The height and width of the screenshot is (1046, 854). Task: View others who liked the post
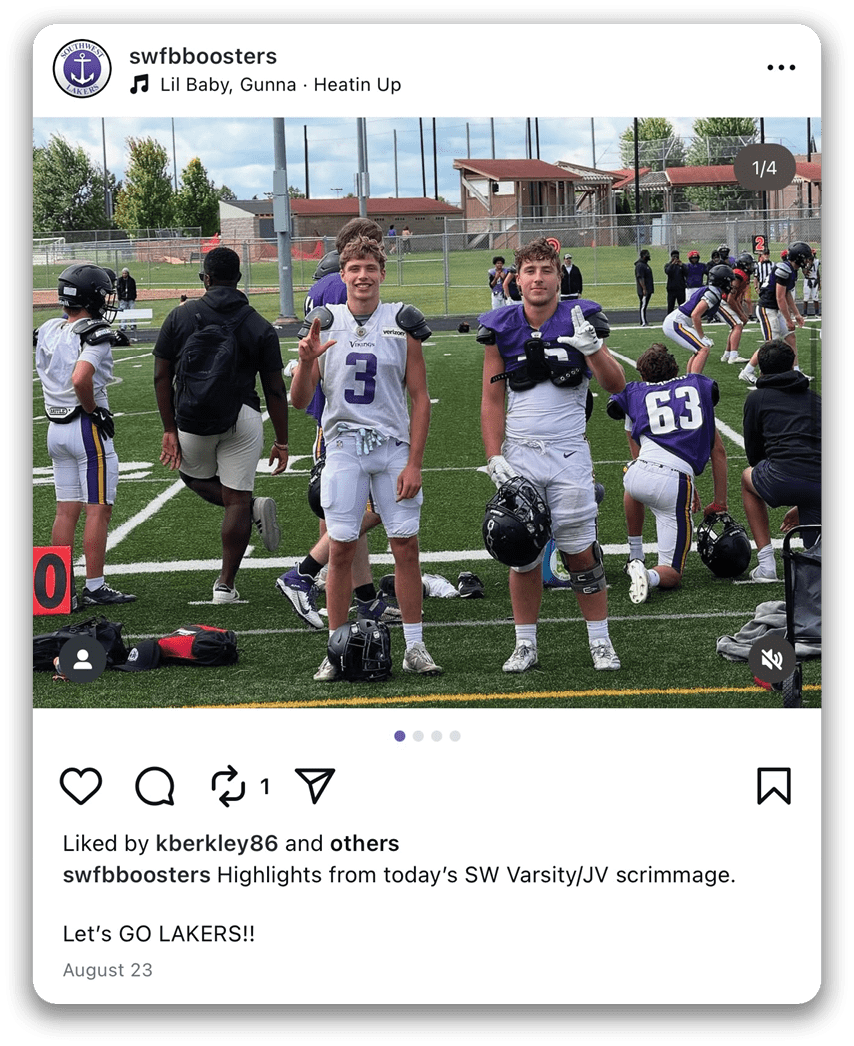(x=364, y=843)
